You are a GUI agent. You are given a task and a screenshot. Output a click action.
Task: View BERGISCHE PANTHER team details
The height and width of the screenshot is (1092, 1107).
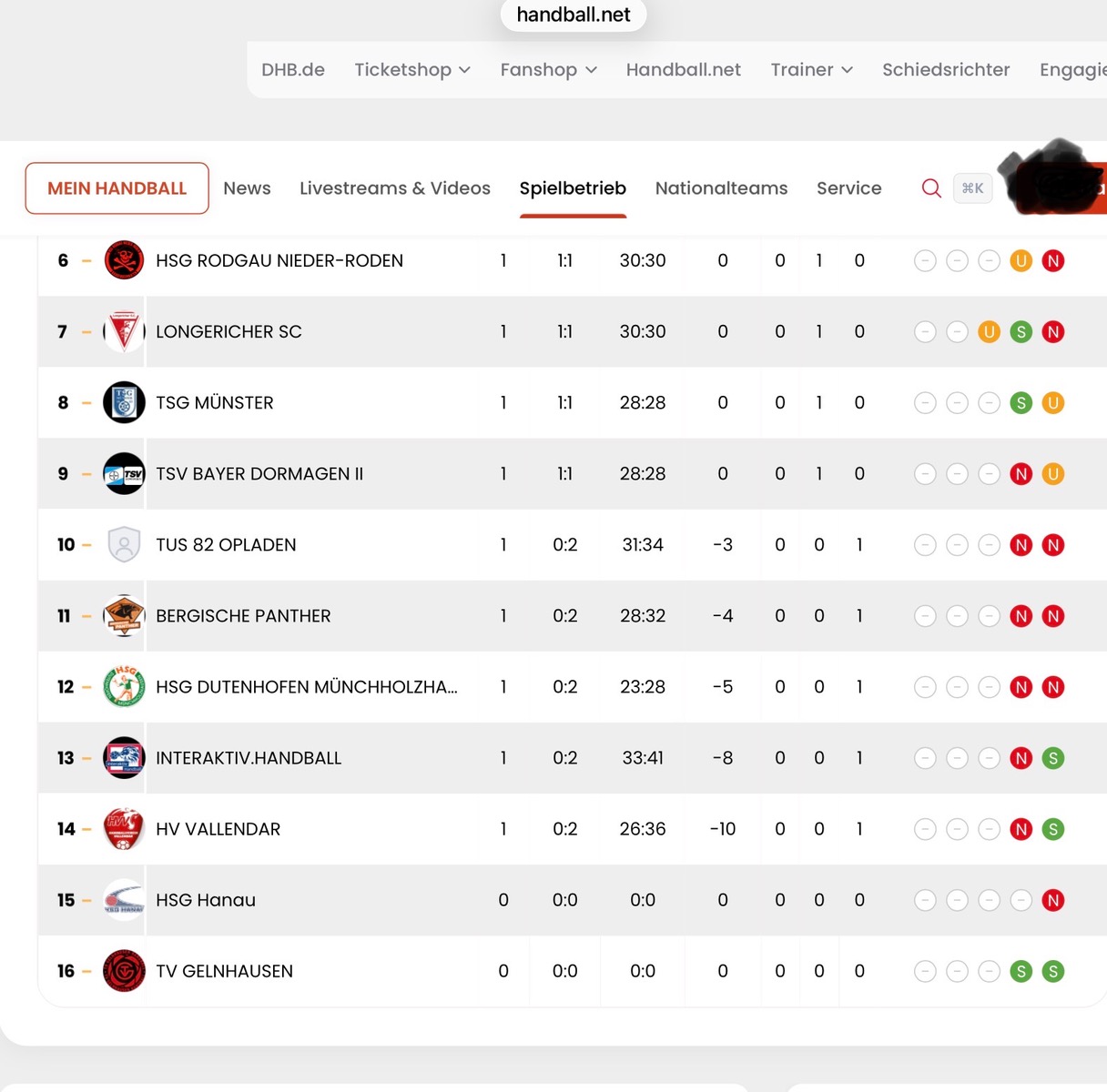572,616
